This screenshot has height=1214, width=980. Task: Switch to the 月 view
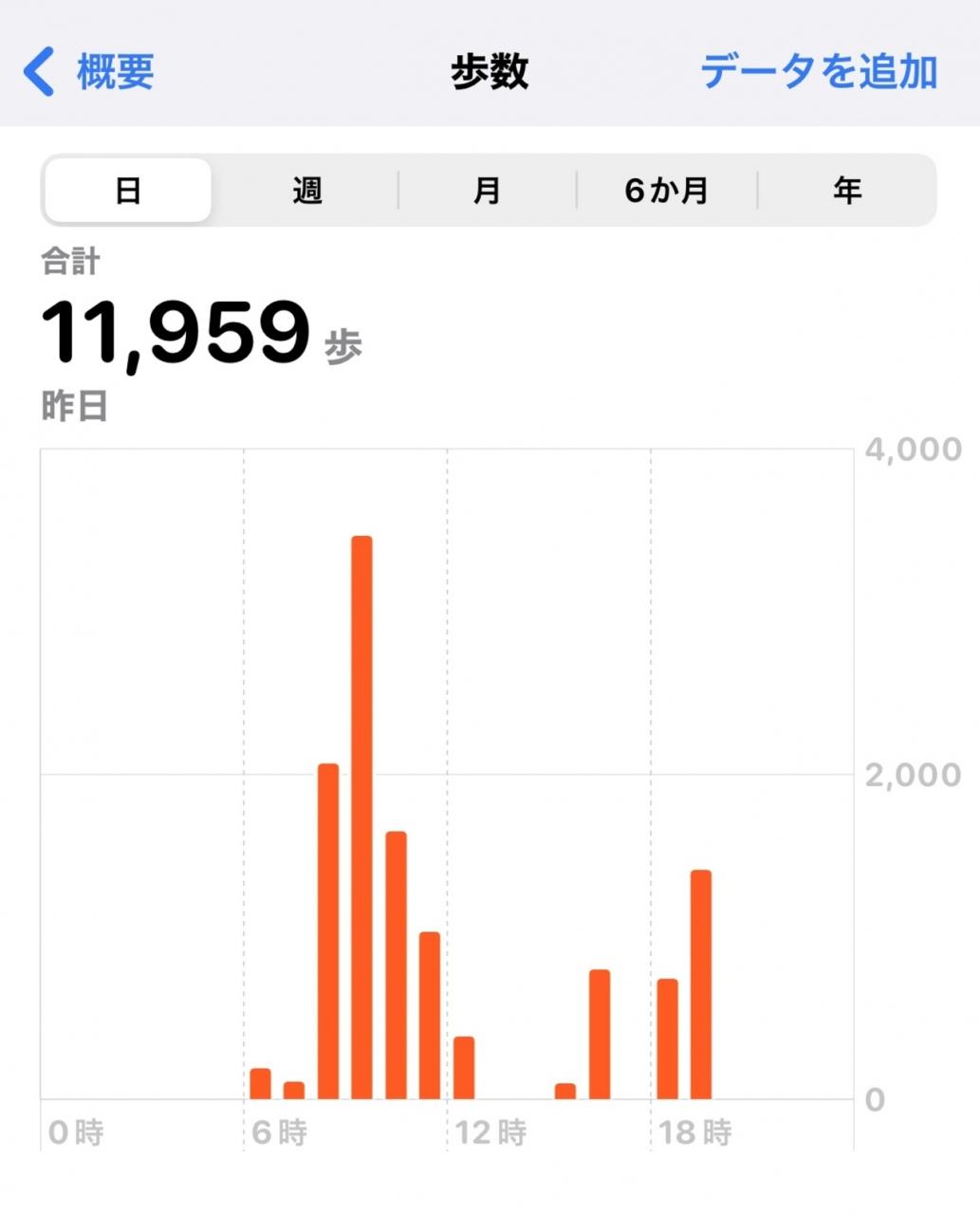coord(487,191)
